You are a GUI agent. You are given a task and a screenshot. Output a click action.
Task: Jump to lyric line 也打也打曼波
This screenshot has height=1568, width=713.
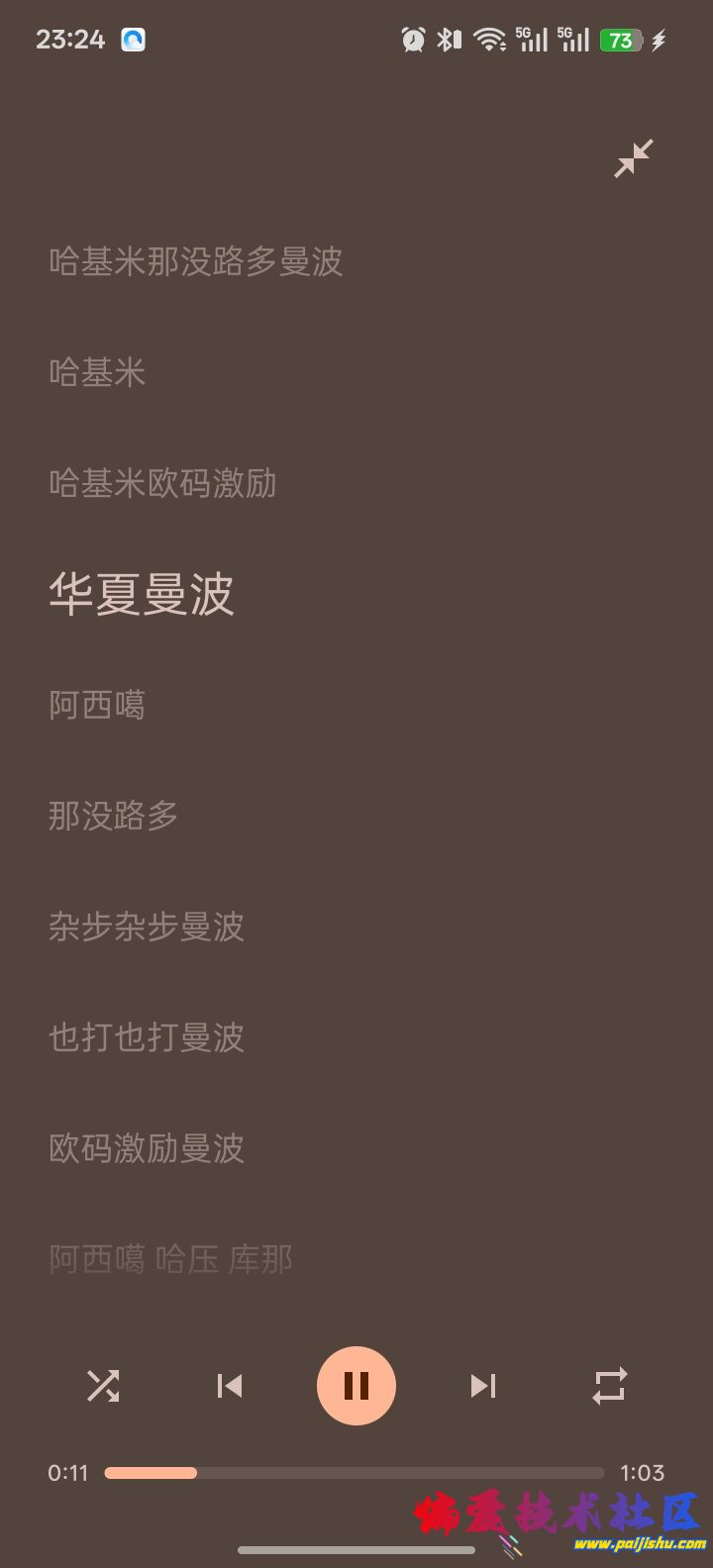(147, 1038)
